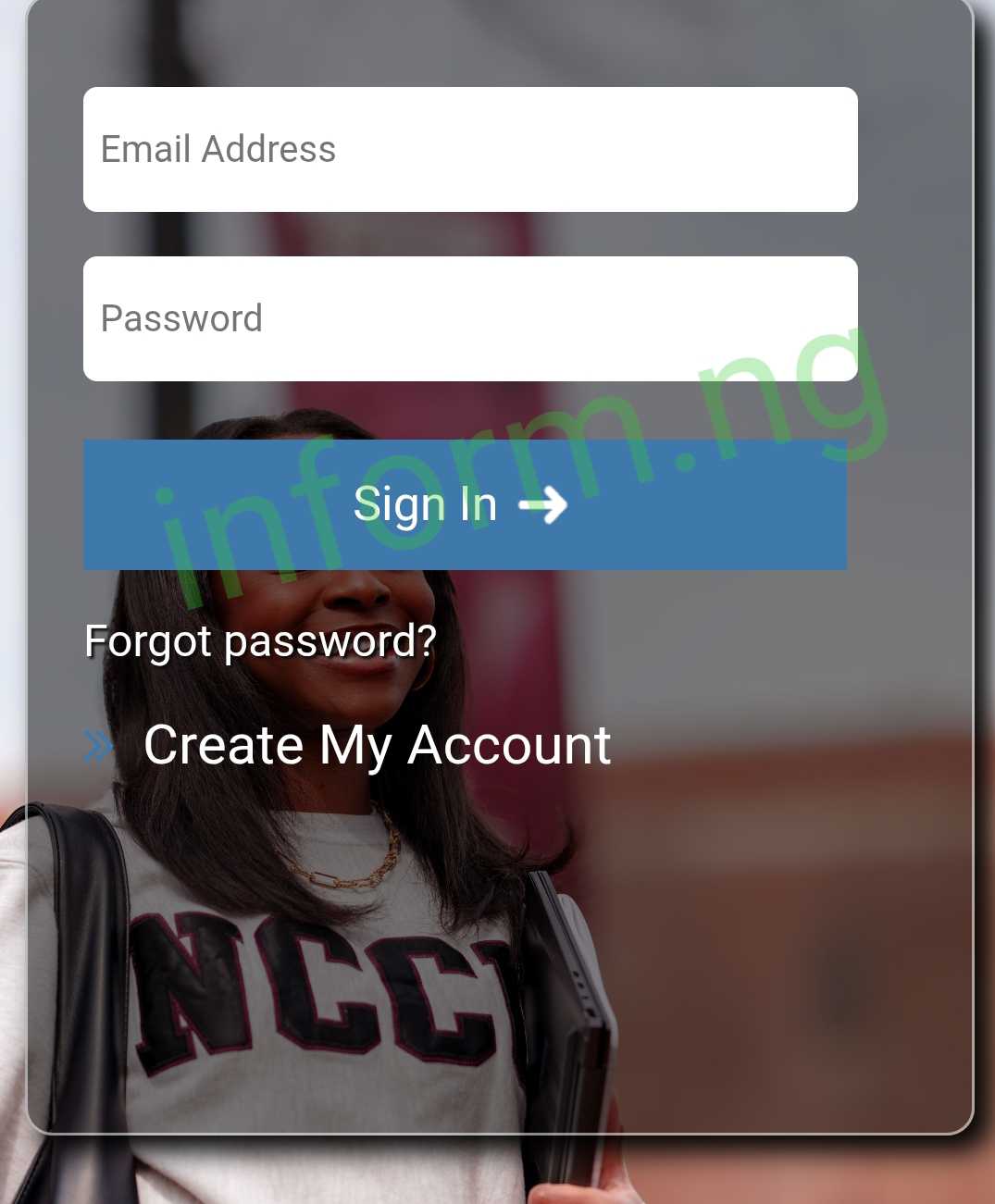Open the Forgot password link
Viewport: 995px width, 1204px height.
pyautogui.click(x=260, y=641)
